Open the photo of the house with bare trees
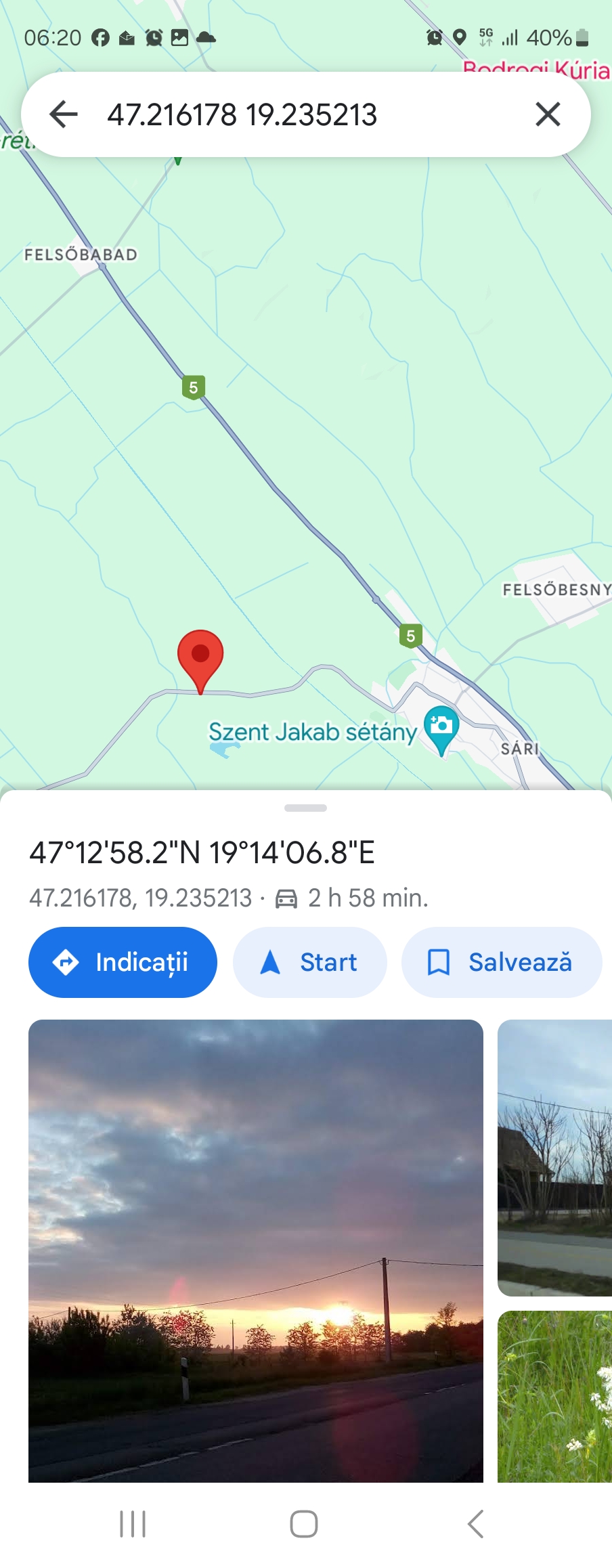This screenshot has height=1568, width=612. pos(554,1158)
